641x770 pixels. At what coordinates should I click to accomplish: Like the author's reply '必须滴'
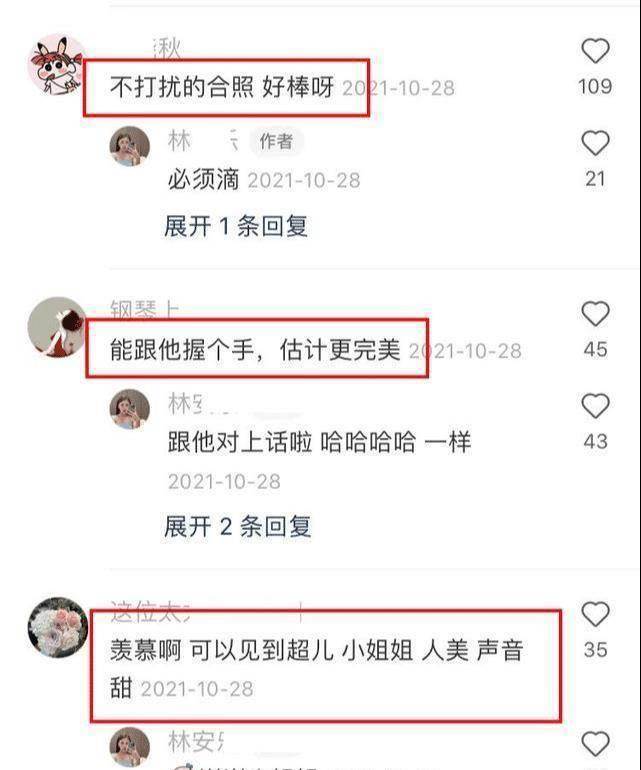pos(595,144)
